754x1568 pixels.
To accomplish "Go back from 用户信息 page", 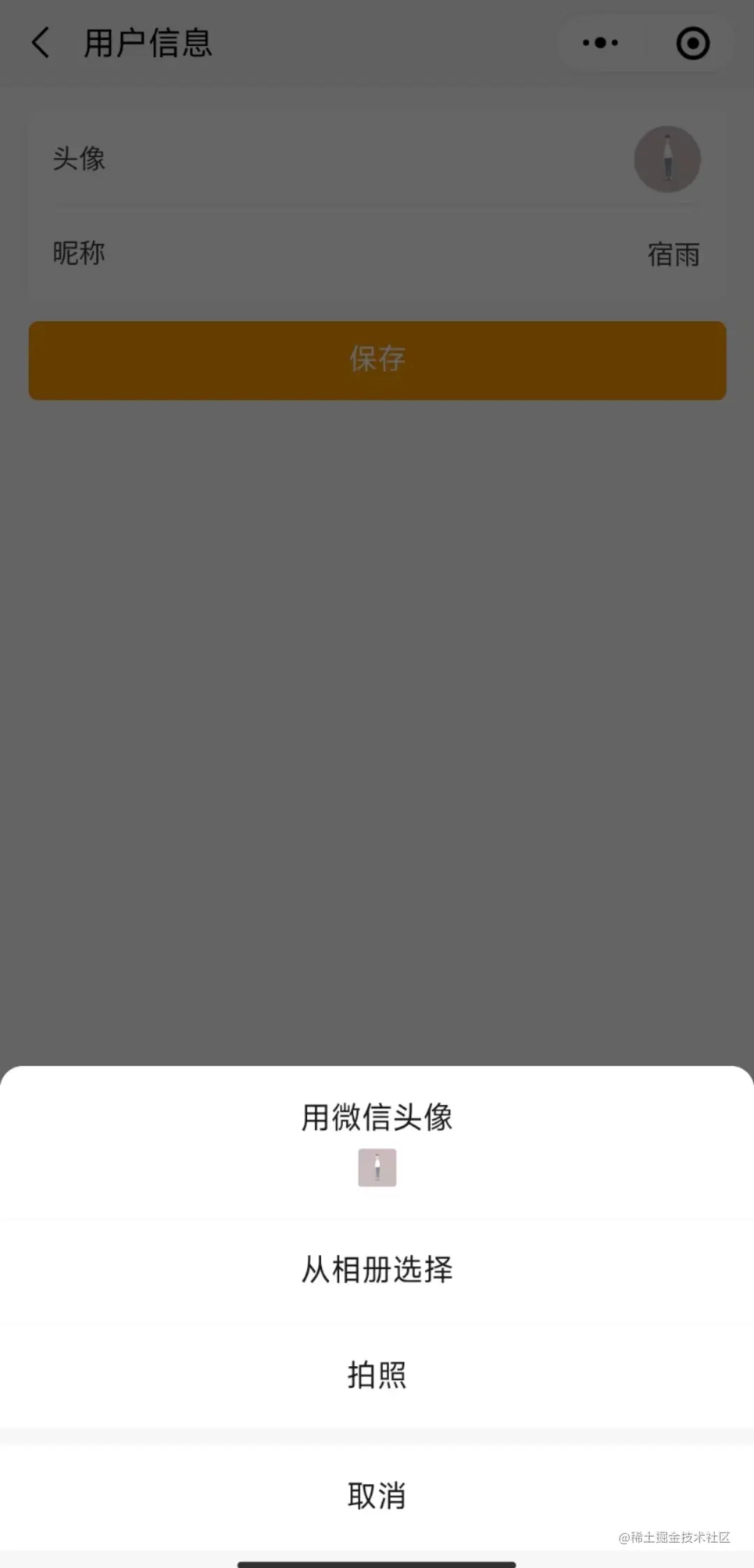I will pyautogui.click(x=41, y=43).
